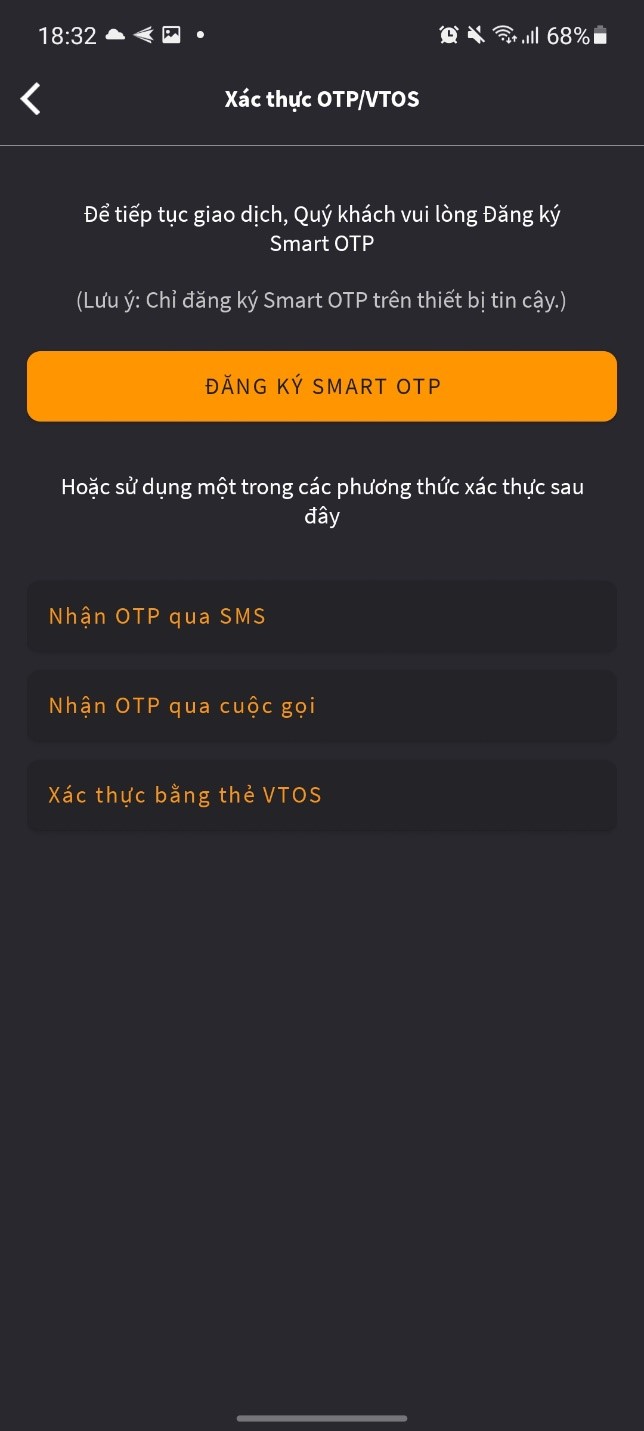Open Xác thực bằng thẻ VTOS
This screenshot has width=644, height=1431.
pos(322,796)
